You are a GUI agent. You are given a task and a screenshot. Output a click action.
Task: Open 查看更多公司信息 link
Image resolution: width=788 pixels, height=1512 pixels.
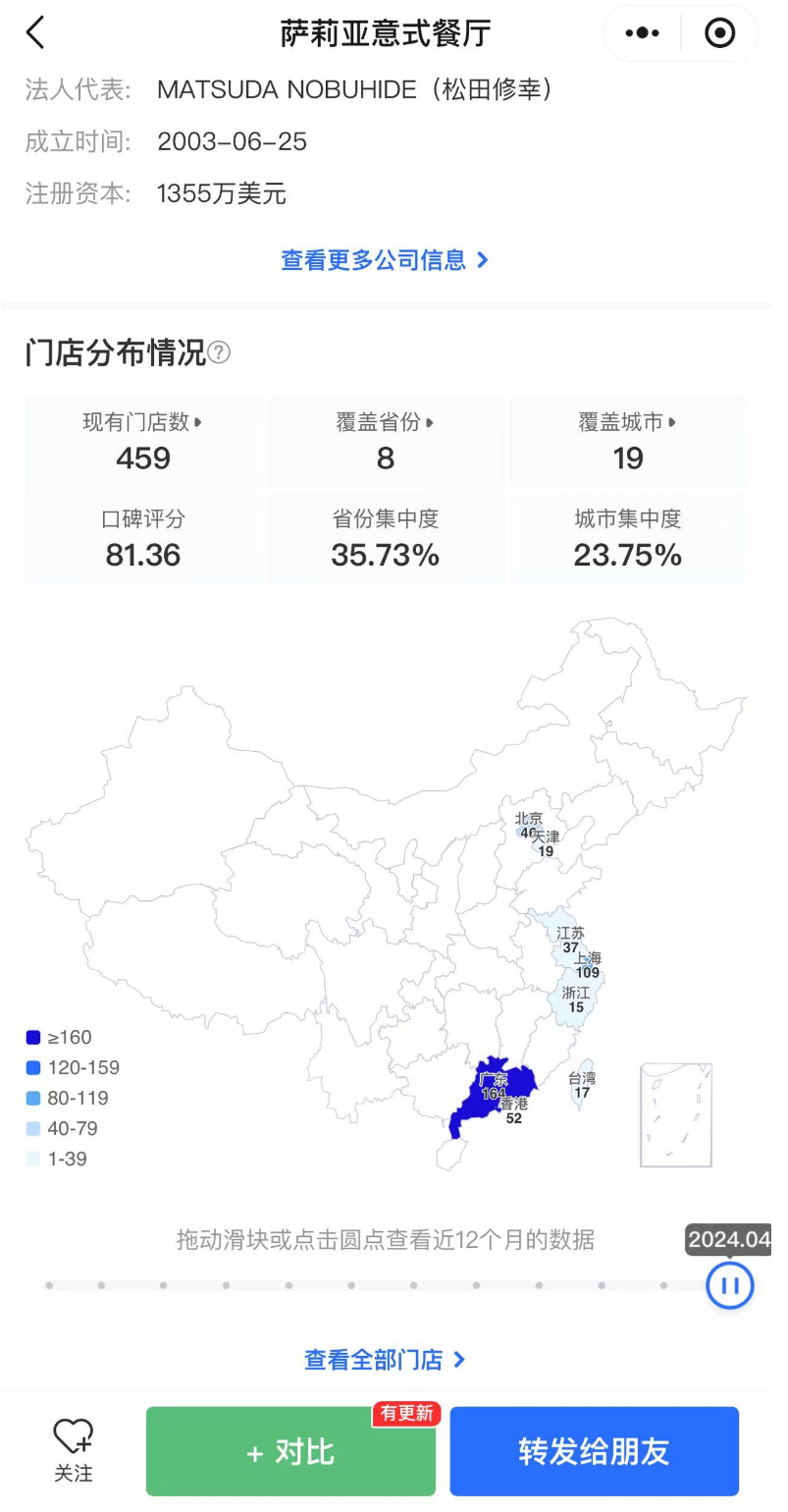385,260
